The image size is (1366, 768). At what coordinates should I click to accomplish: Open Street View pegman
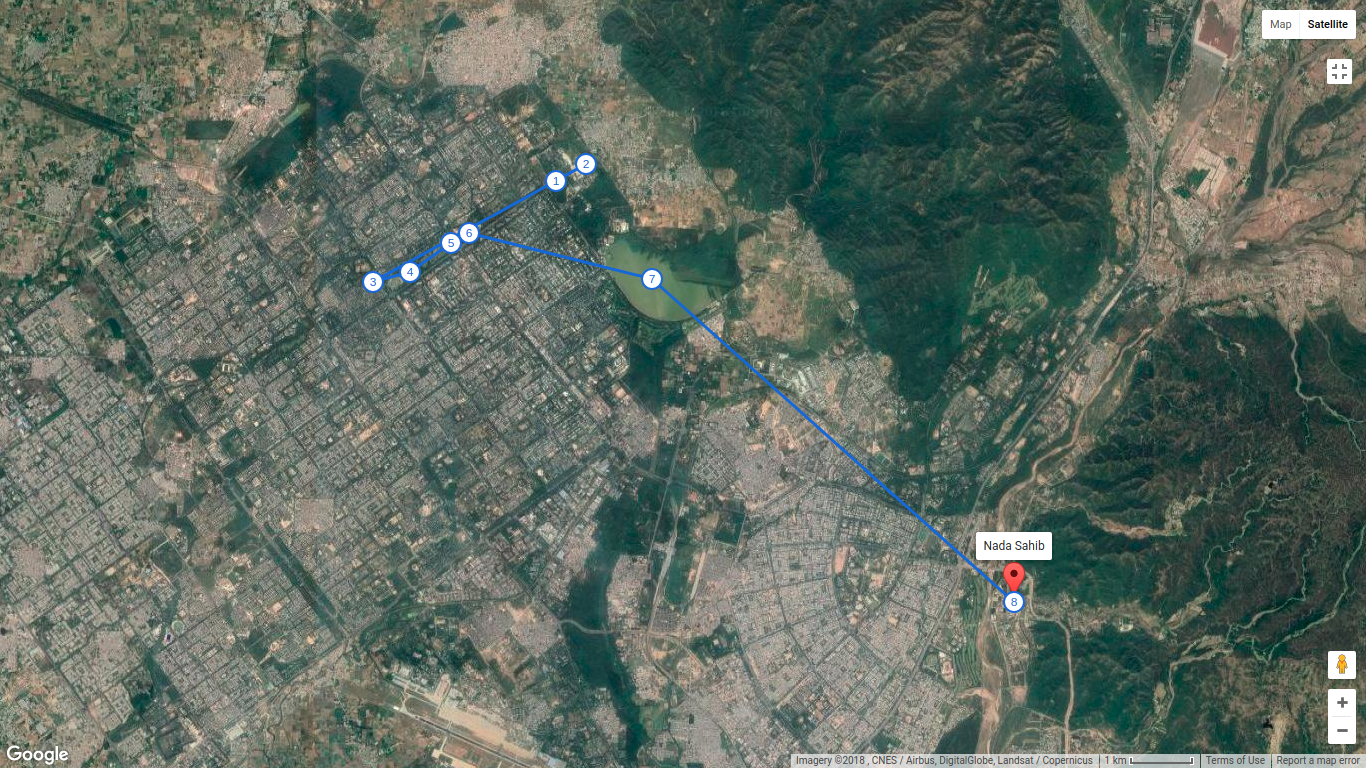click(x=1341, y=665)
